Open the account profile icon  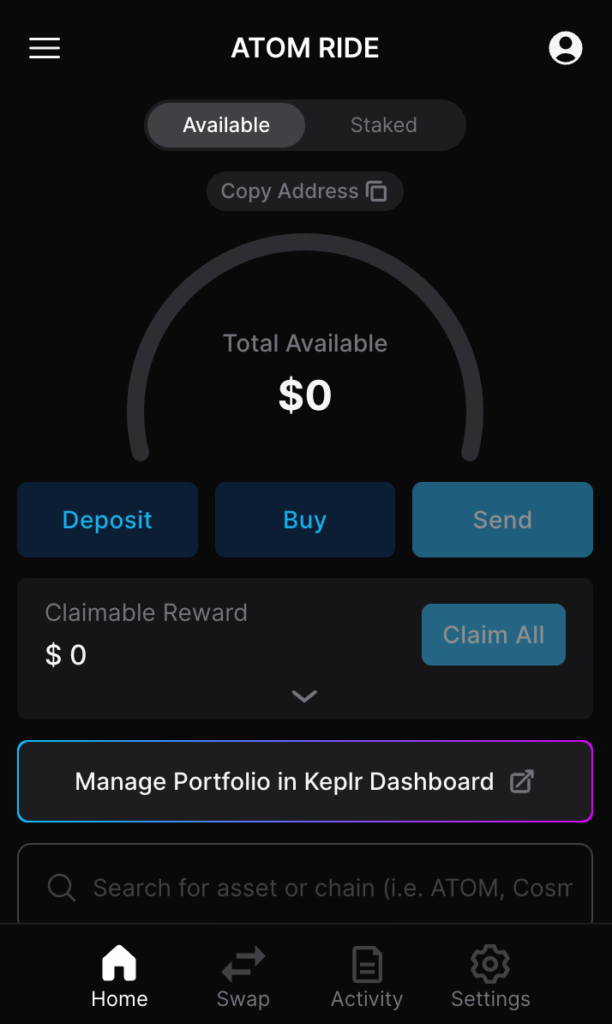565,48
